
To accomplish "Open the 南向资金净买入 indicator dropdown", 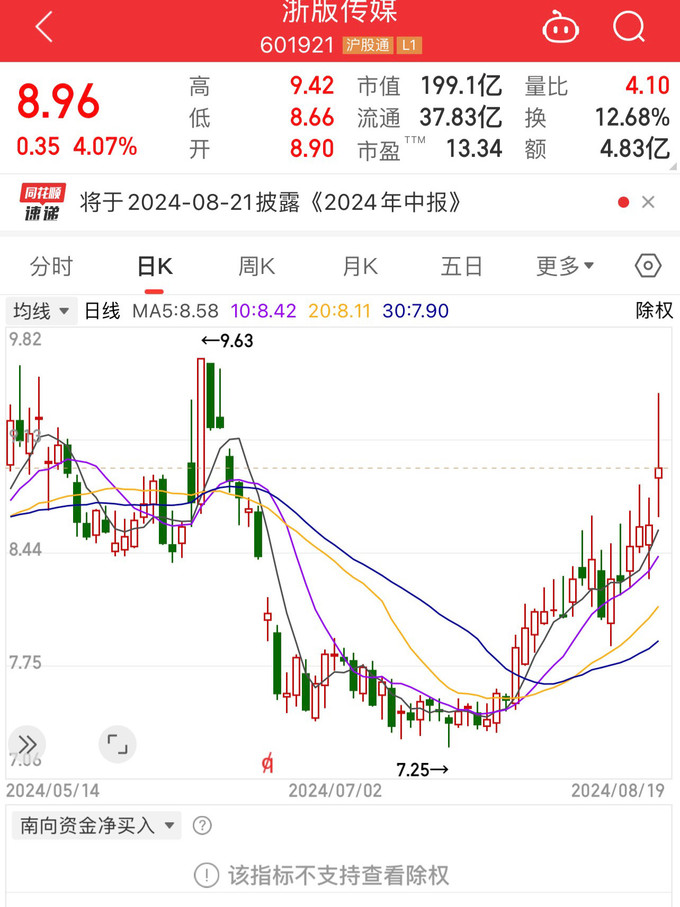I will pos(96,826).
